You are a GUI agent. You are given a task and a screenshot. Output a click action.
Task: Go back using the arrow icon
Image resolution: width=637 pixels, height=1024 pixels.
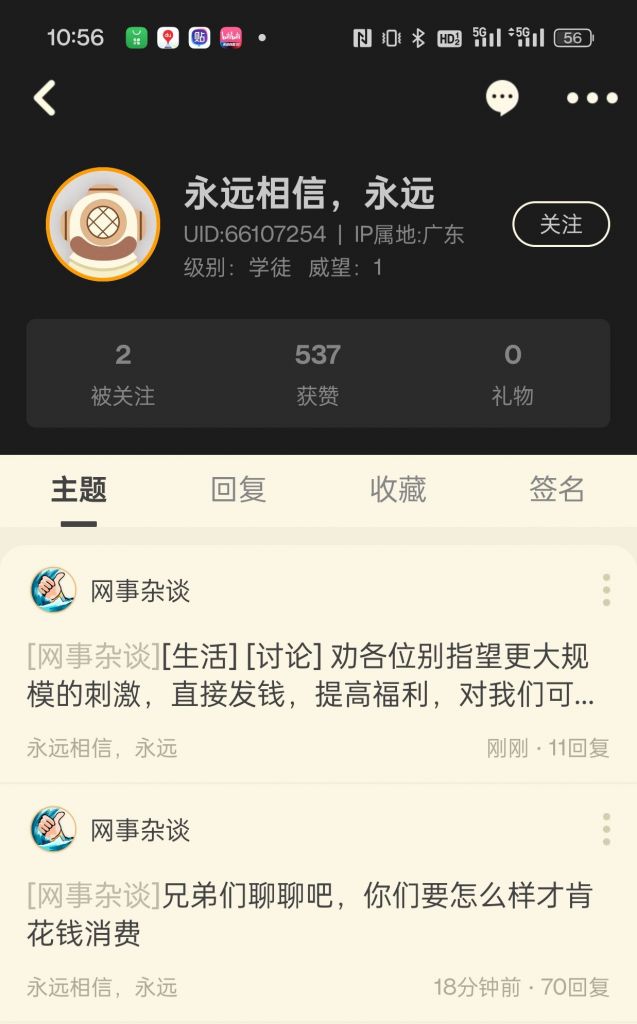coord(45,98)
